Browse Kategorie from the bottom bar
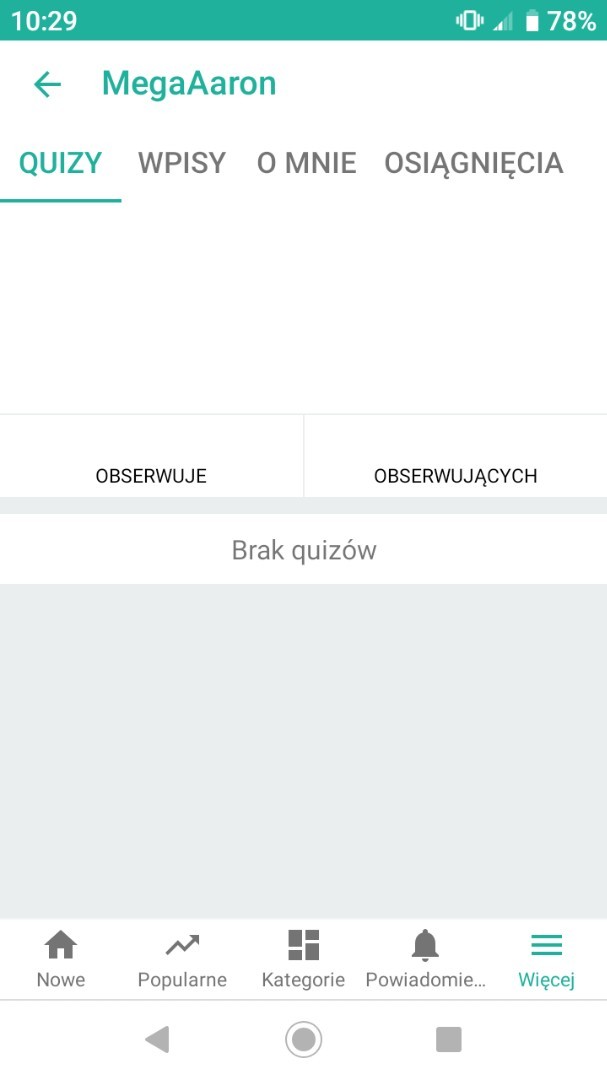The image size is (607, 1080). point(303,958)
